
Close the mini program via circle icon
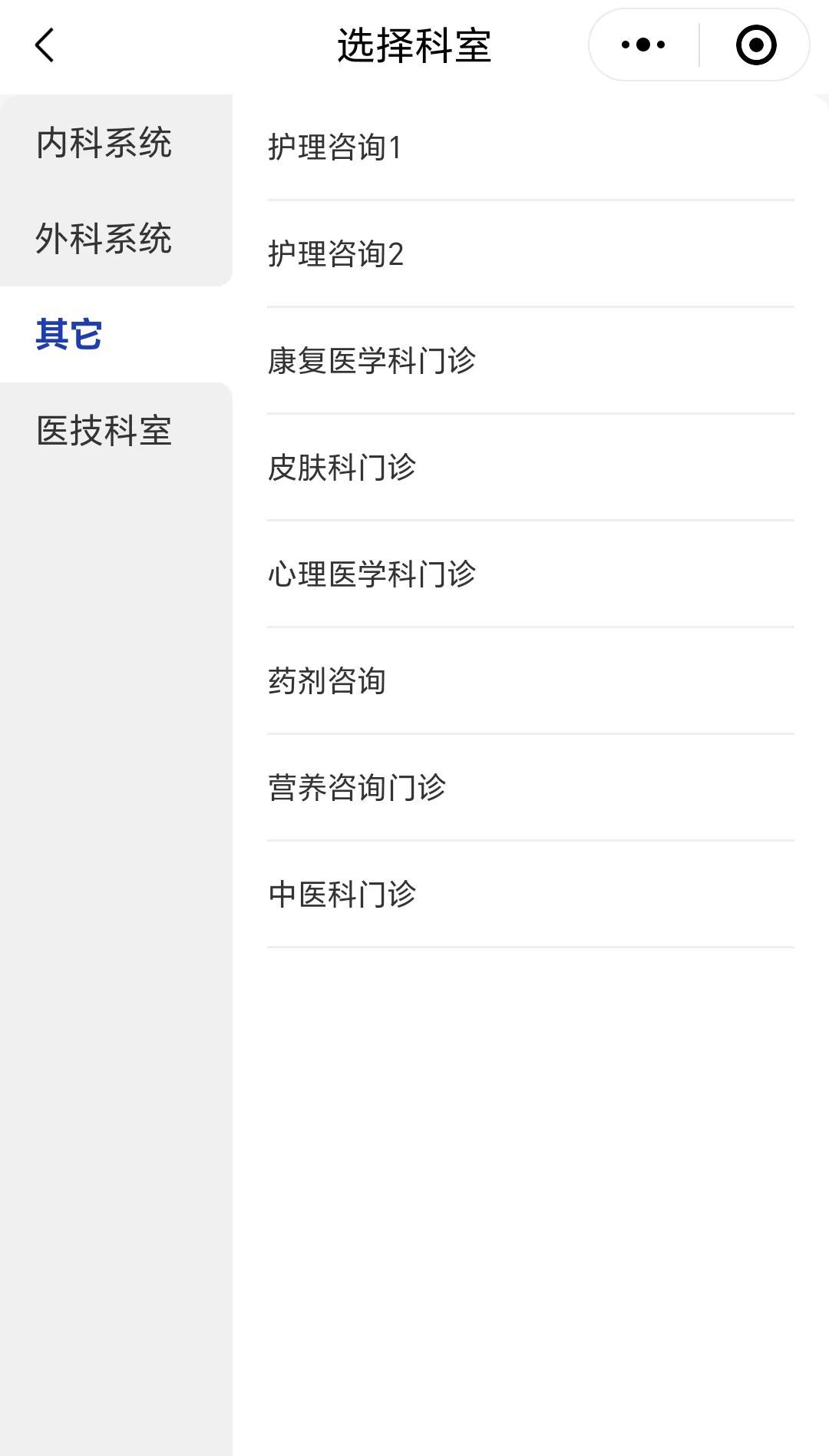[756, 45]
